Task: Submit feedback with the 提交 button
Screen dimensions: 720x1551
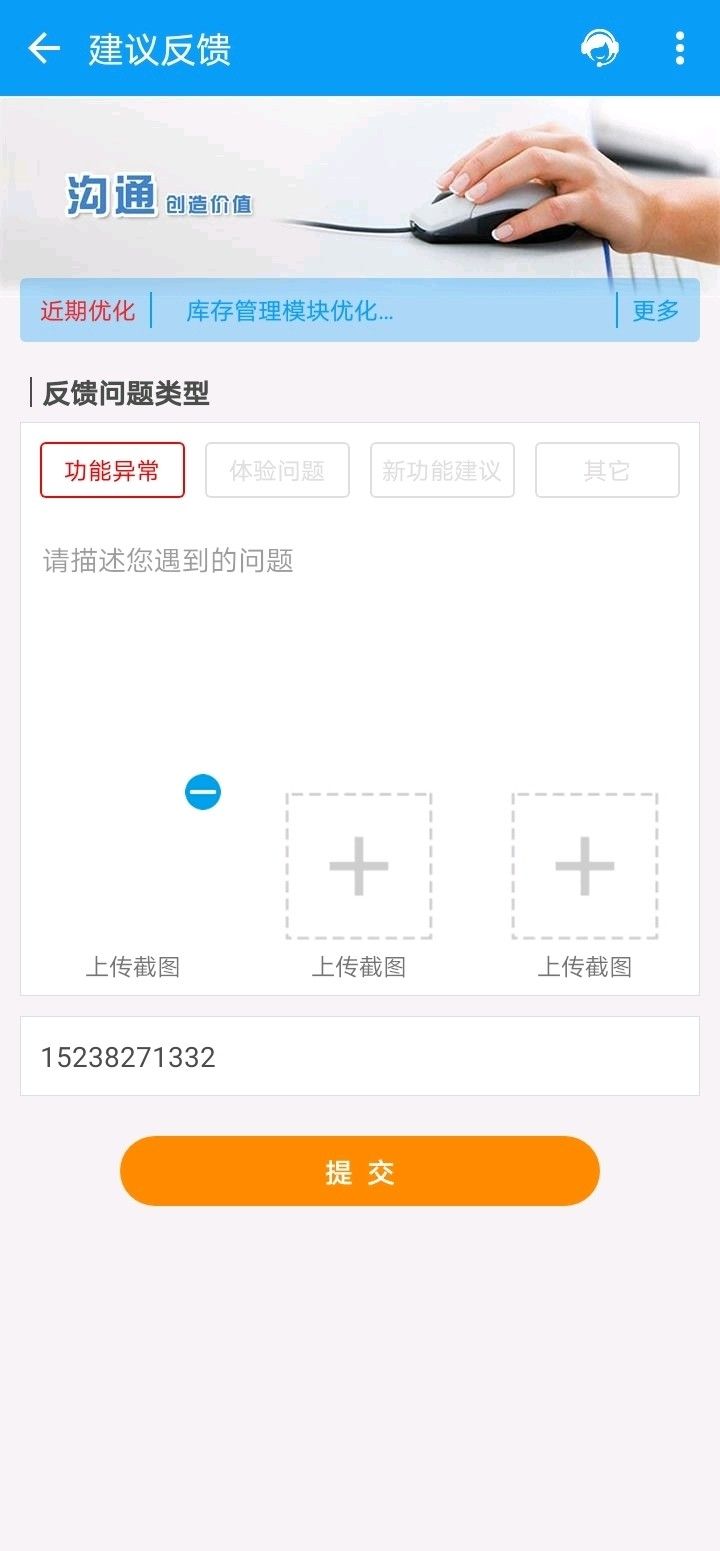Action: tap(360, 1171)
